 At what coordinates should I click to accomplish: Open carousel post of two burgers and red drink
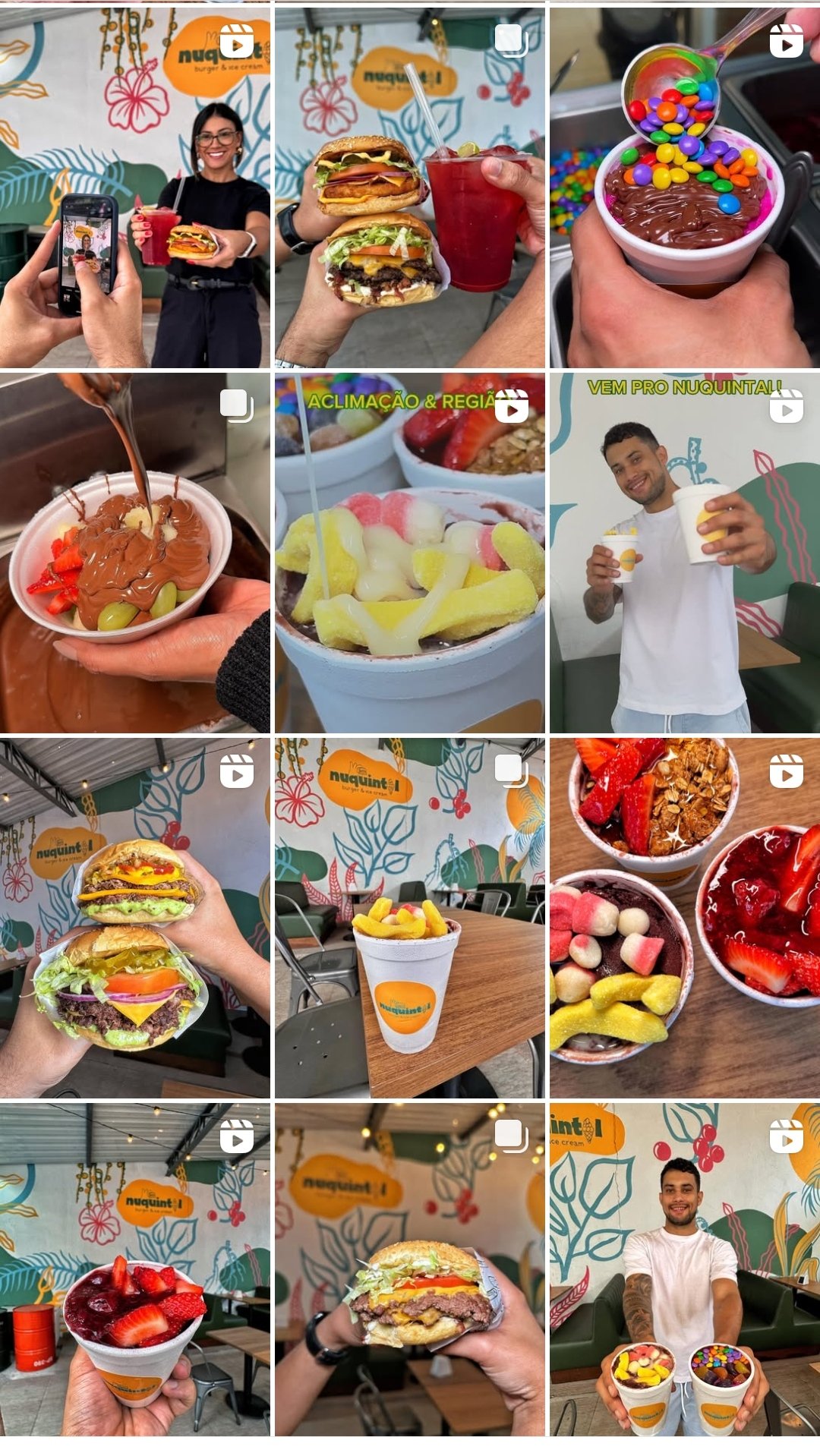click(409, 188)
